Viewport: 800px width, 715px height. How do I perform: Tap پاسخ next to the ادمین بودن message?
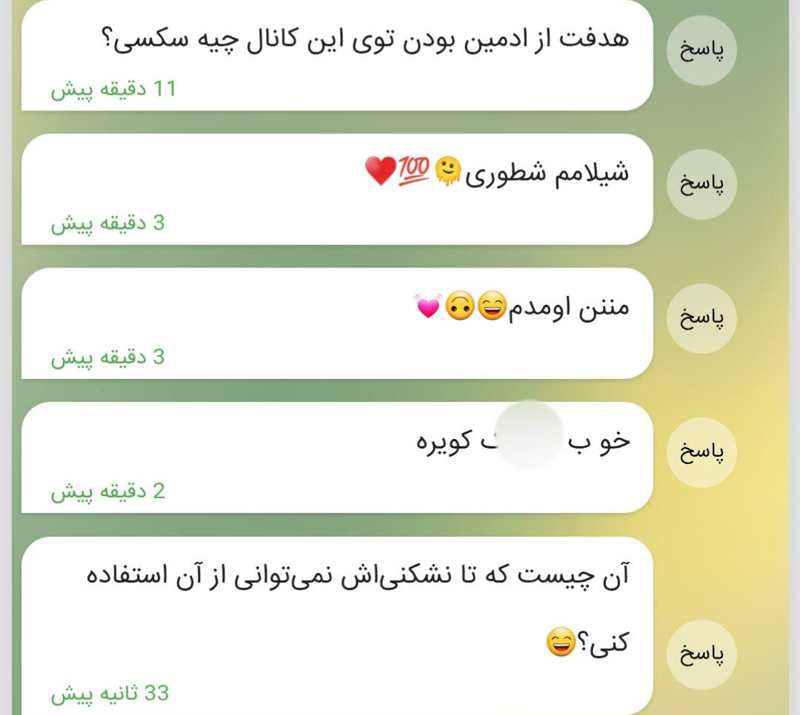click(x=701, y=50)
